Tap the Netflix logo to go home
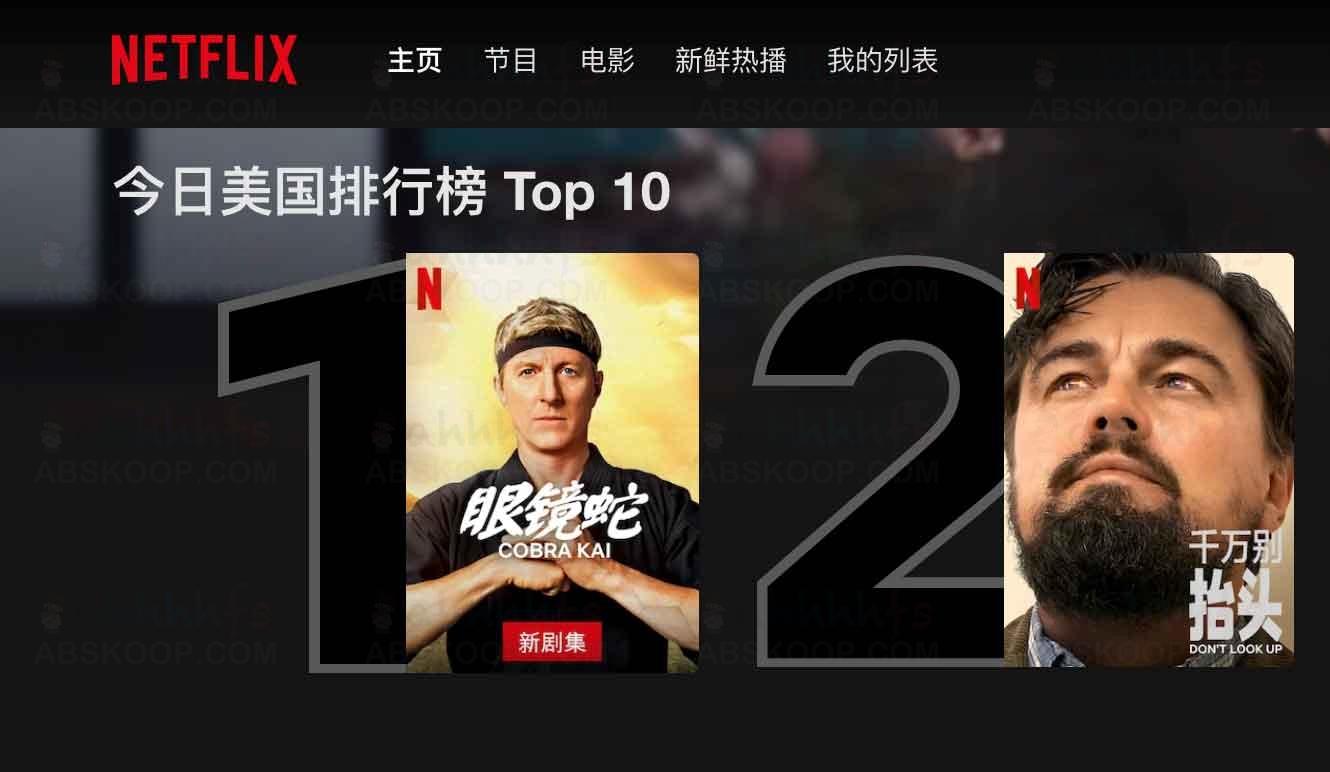Image resolution: width=1330 pixels, height=772 pixels. pos(204,60)
